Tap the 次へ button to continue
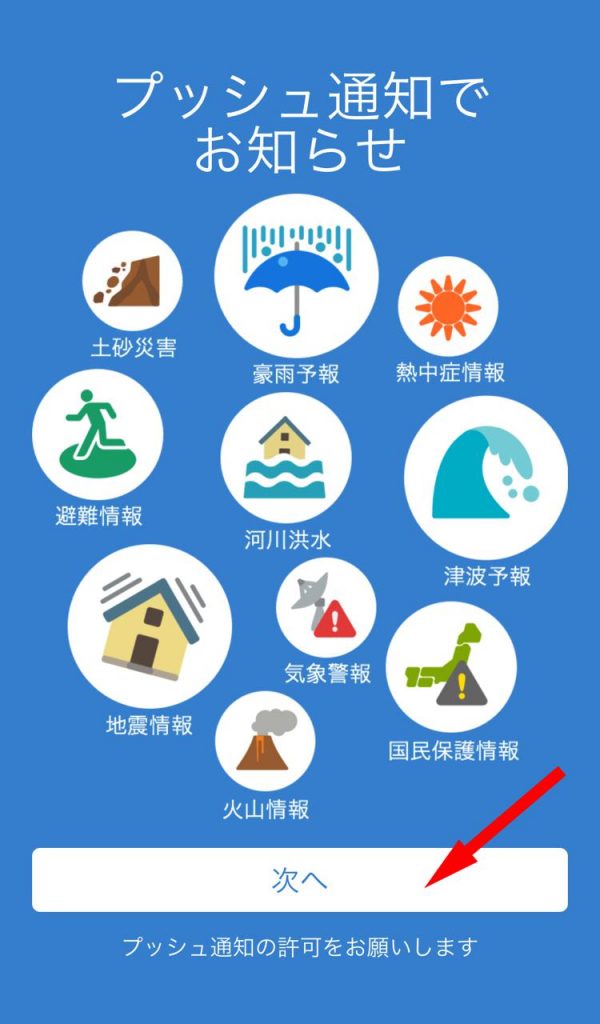The image size is (600, 1024). 300,880
